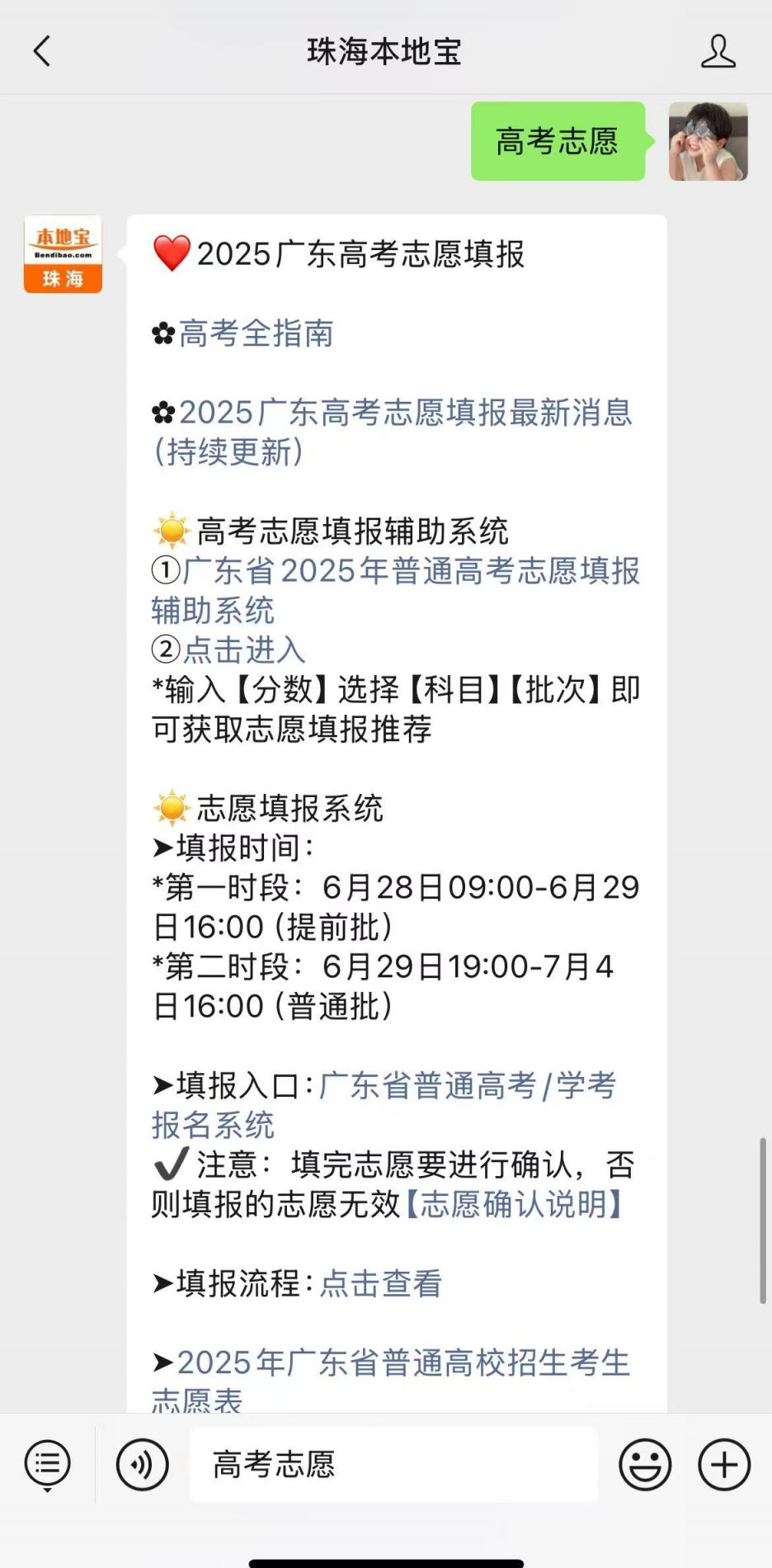Viewport: 772px width, 1568px height.
Task: View the 志愿确认说明 link
Action: 515,1205
